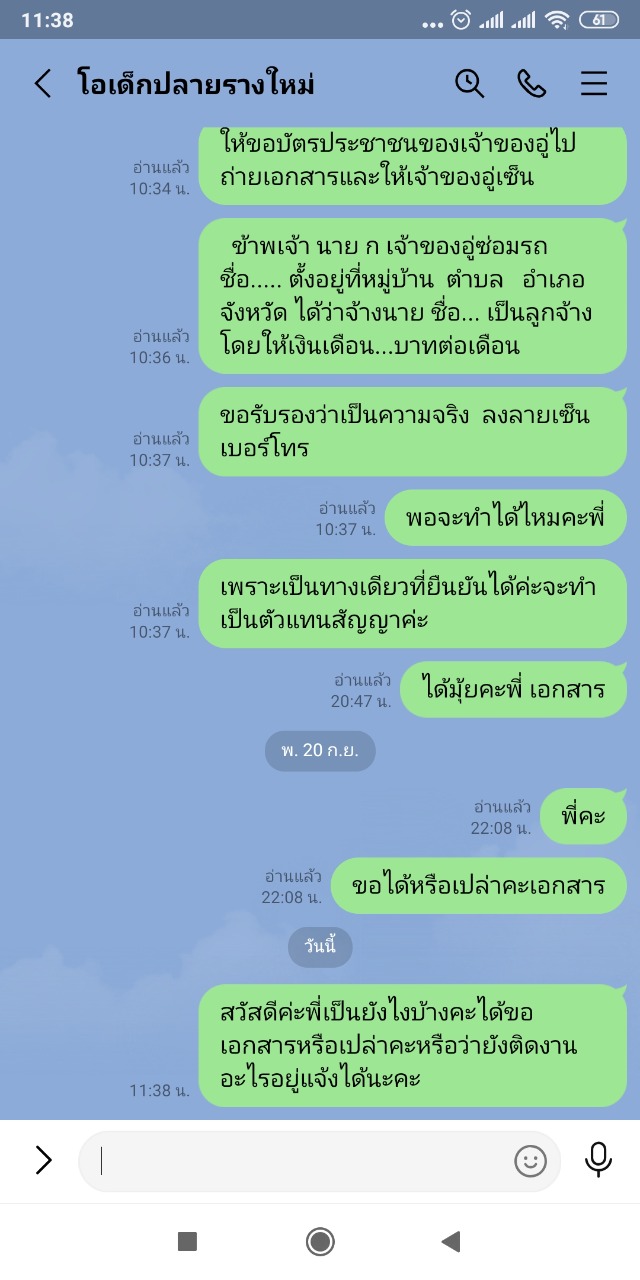The image size is (640, 1280).
Task: Go back from the chat
Action: click(x=42, y=83)
